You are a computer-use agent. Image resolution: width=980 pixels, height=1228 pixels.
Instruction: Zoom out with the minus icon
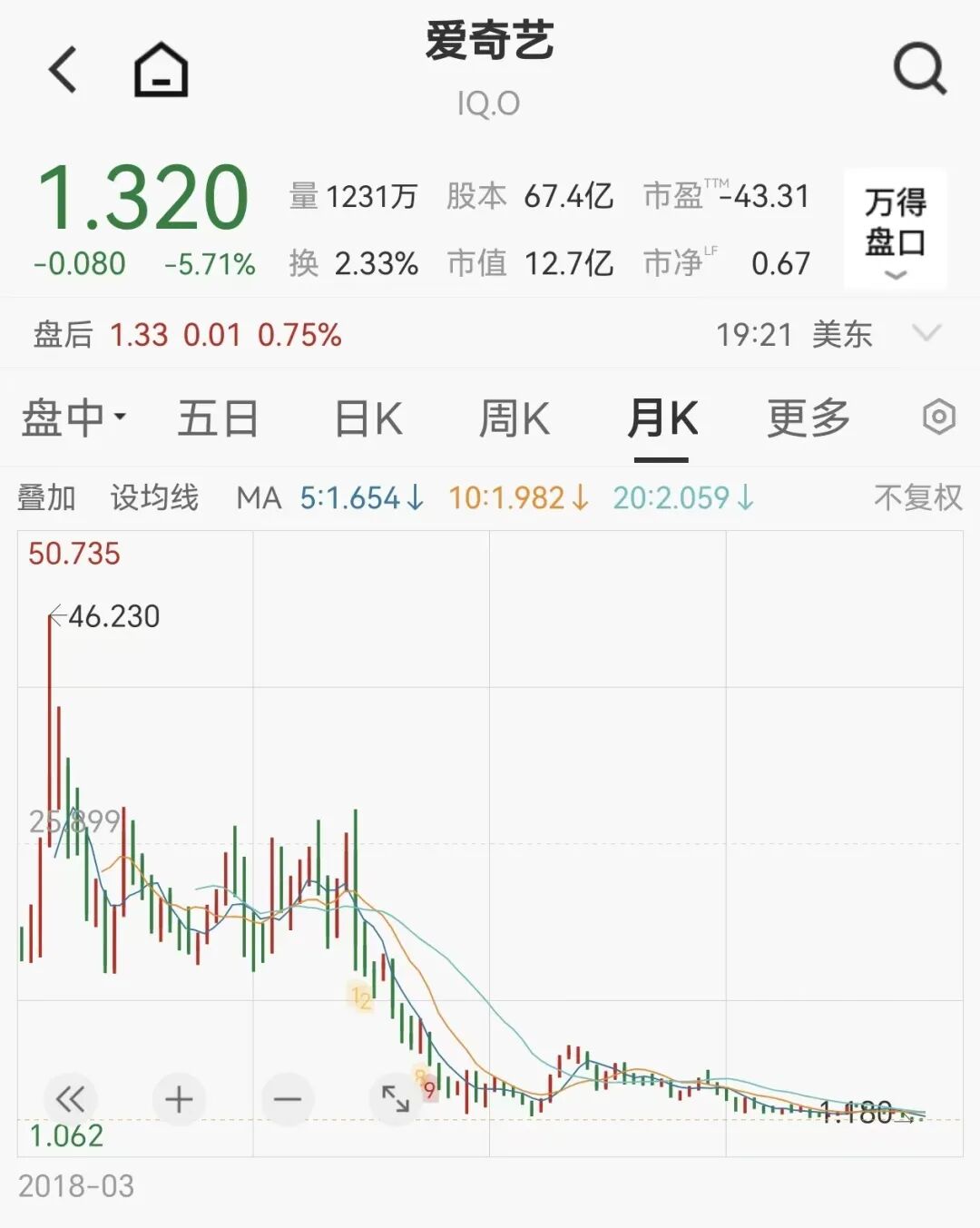(288, 1099)
